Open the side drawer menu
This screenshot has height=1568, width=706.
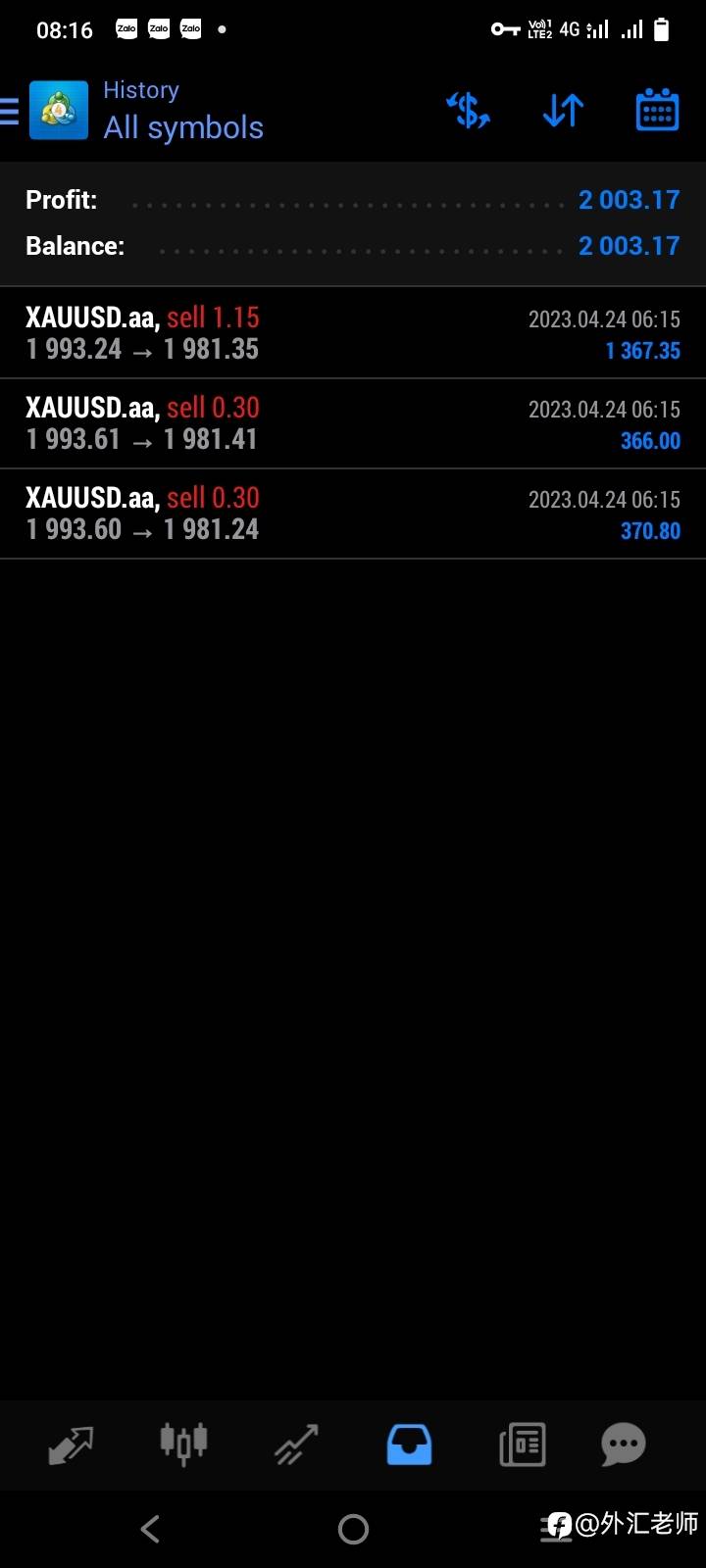10,111
